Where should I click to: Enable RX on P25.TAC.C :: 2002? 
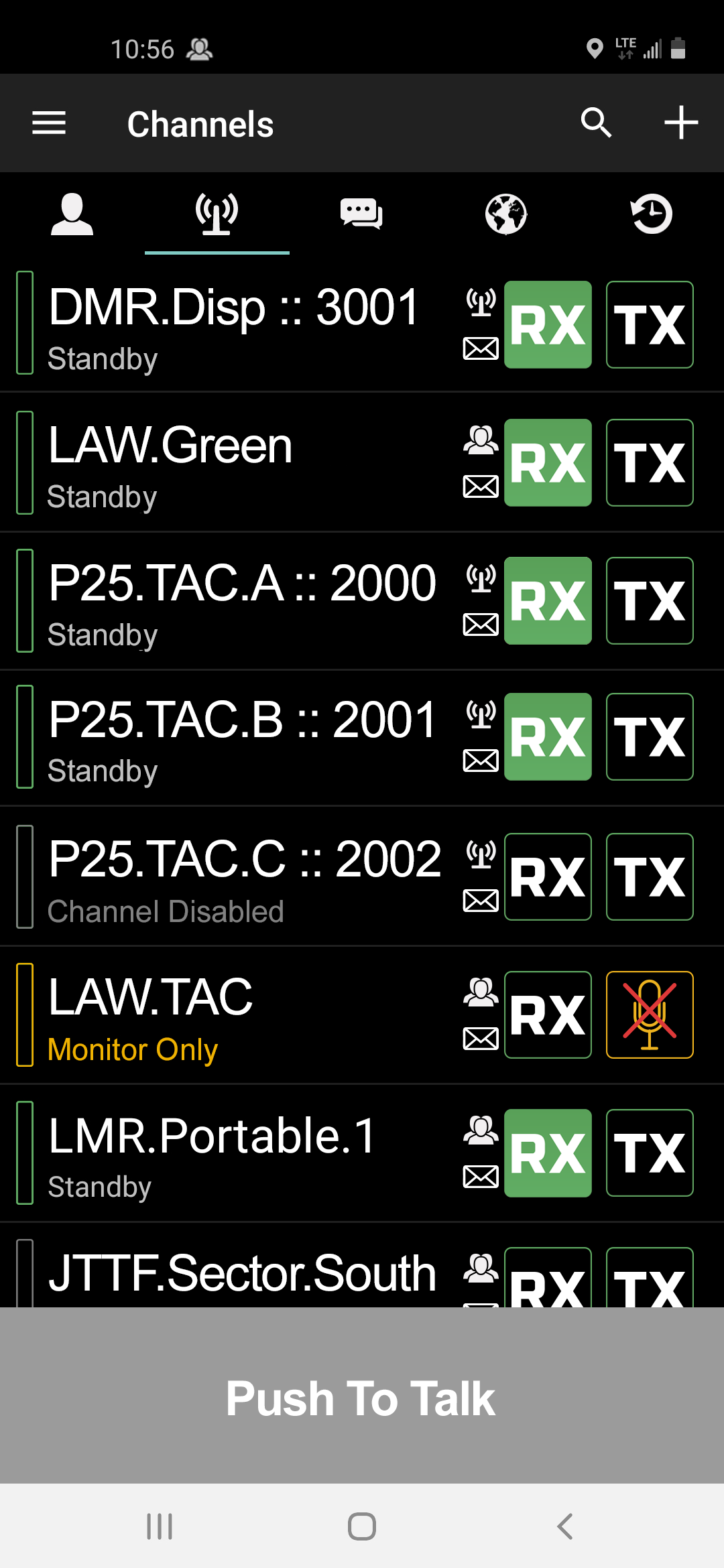(548, 877)
